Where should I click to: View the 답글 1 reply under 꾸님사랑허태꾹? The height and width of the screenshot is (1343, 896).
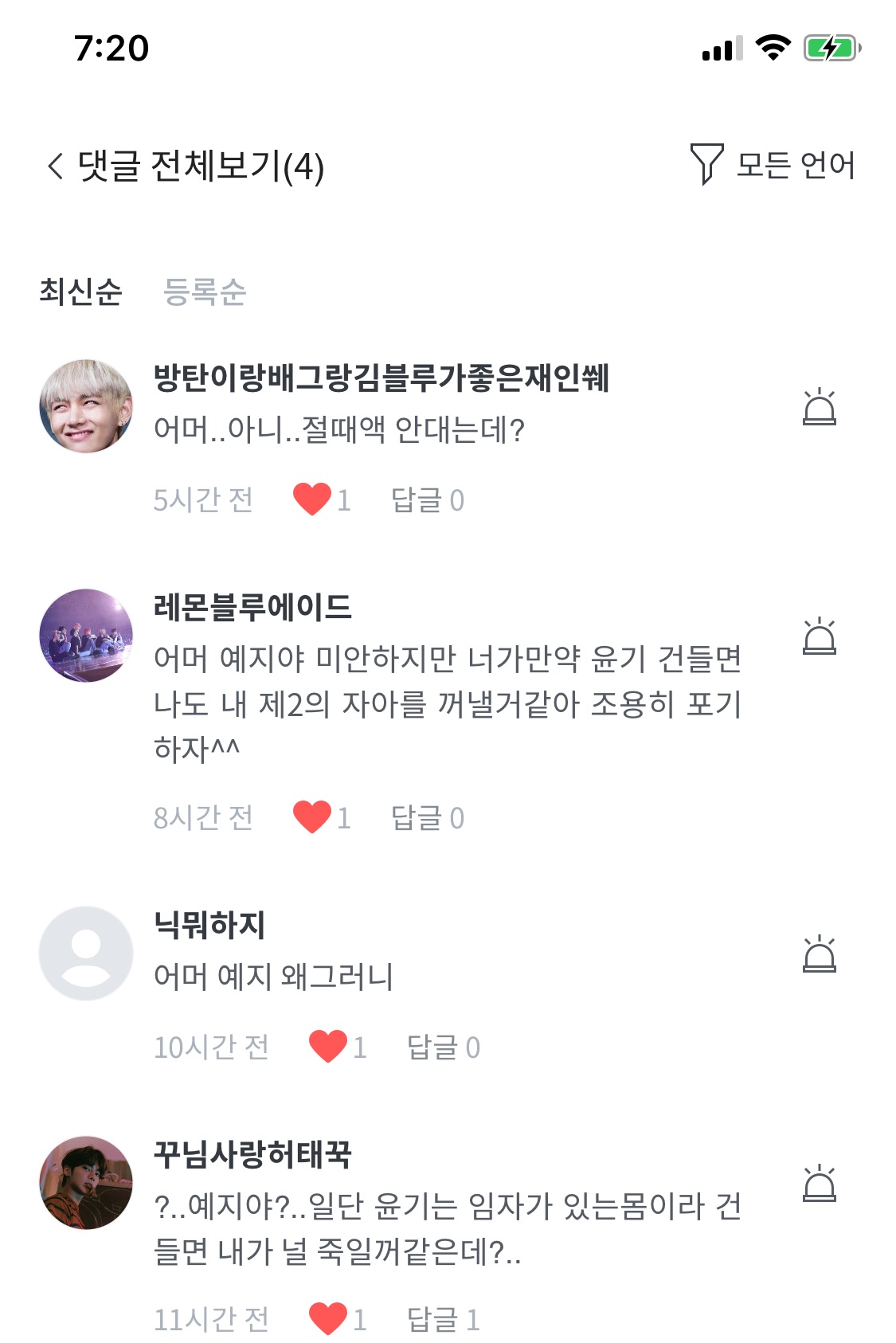click(x=443, y=1319)
